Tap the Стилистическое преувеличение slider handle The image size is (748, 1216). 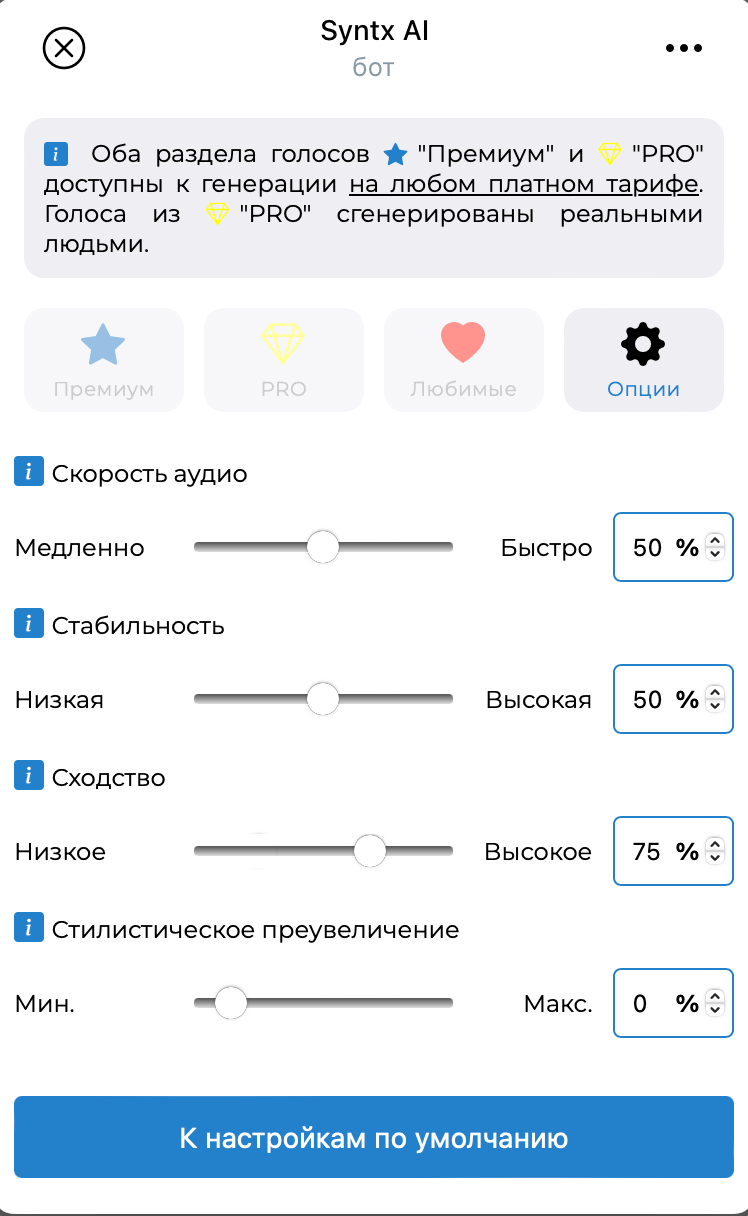pyautogui.click(x=231, y=1003)
